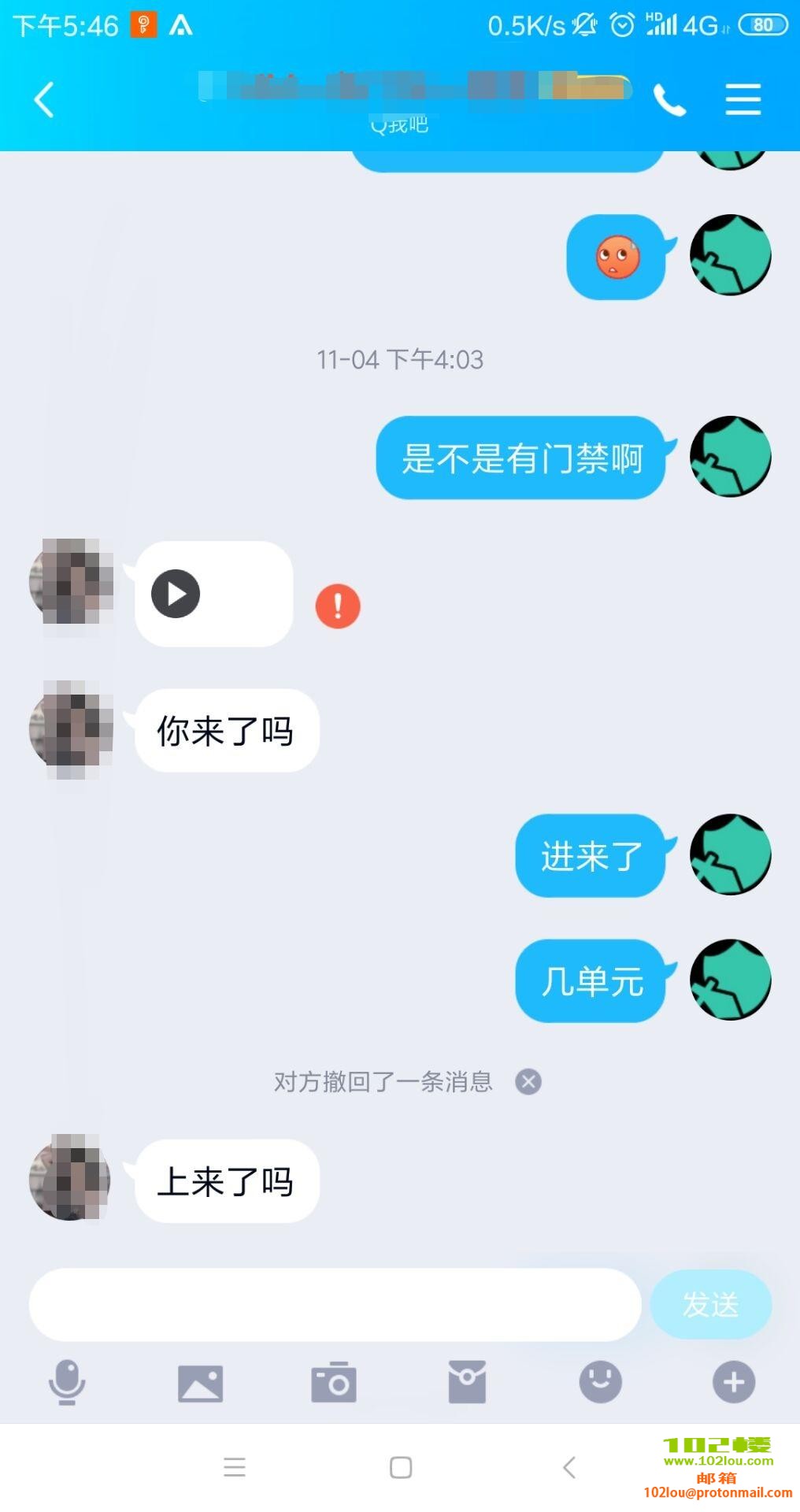Tap the message input field

point(335,1305)
